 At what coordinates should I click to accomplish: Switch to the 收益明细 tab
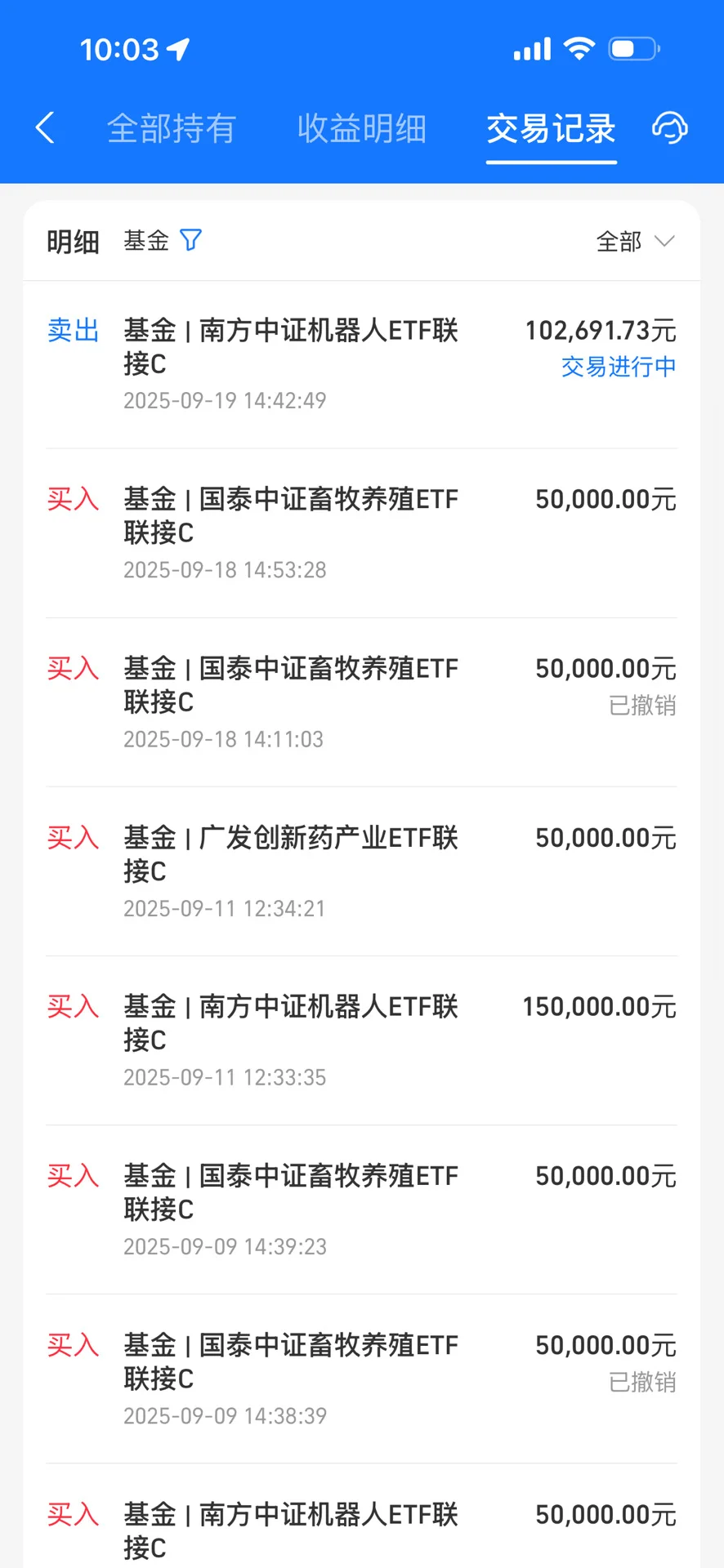point(361,129)
